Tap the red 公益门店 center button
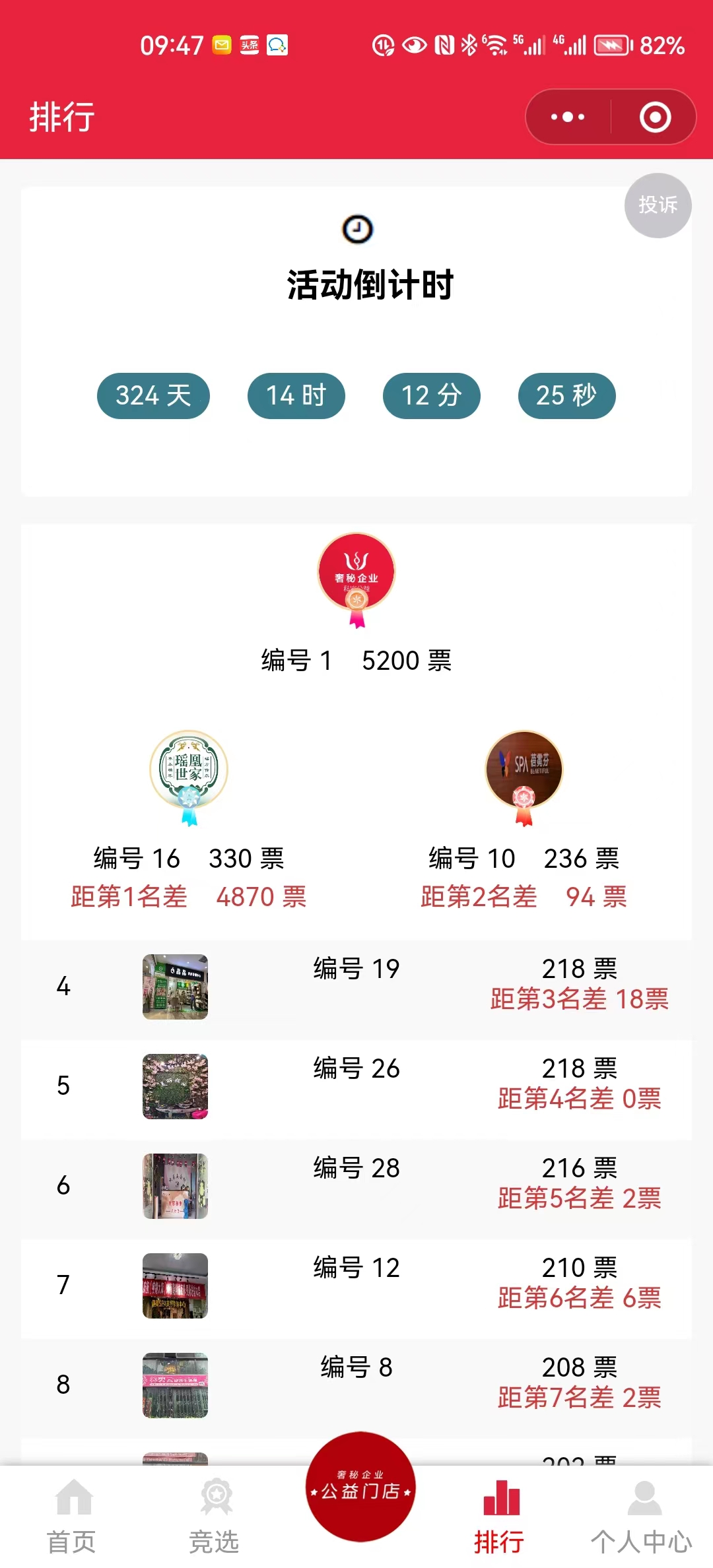Image resolution: width=713 pixels, height=1568 pixels. [360, 1487]
